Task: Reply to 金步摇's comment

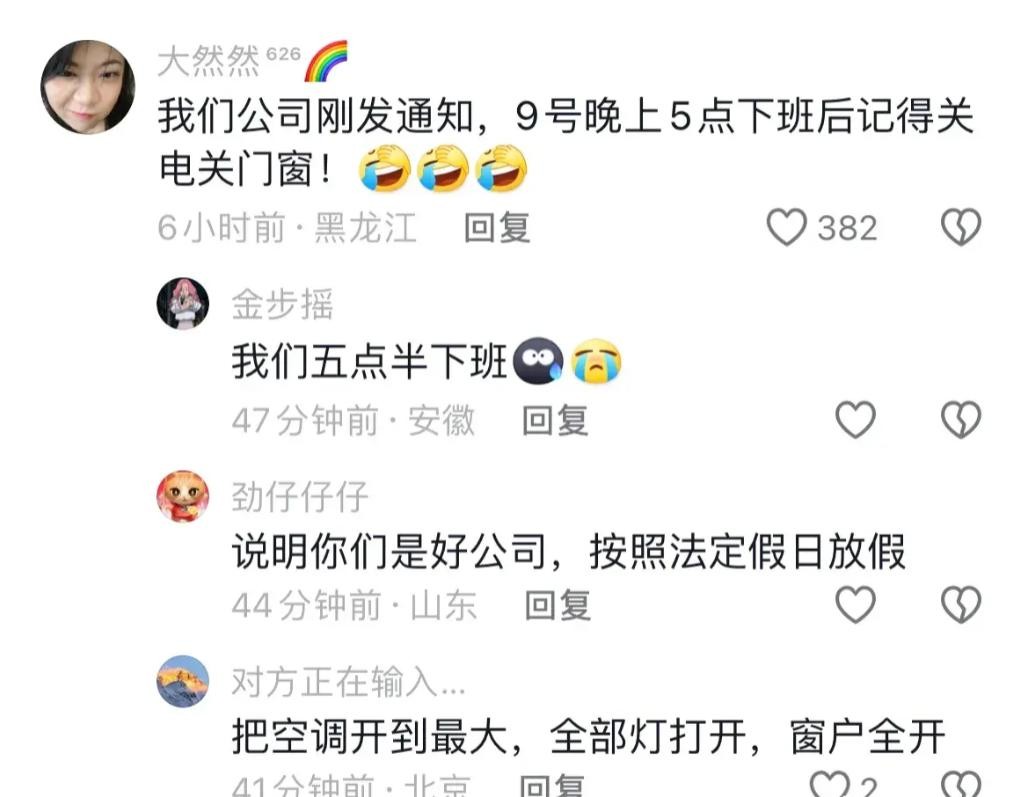Action: pyautogui.click(x=555, y=421)
